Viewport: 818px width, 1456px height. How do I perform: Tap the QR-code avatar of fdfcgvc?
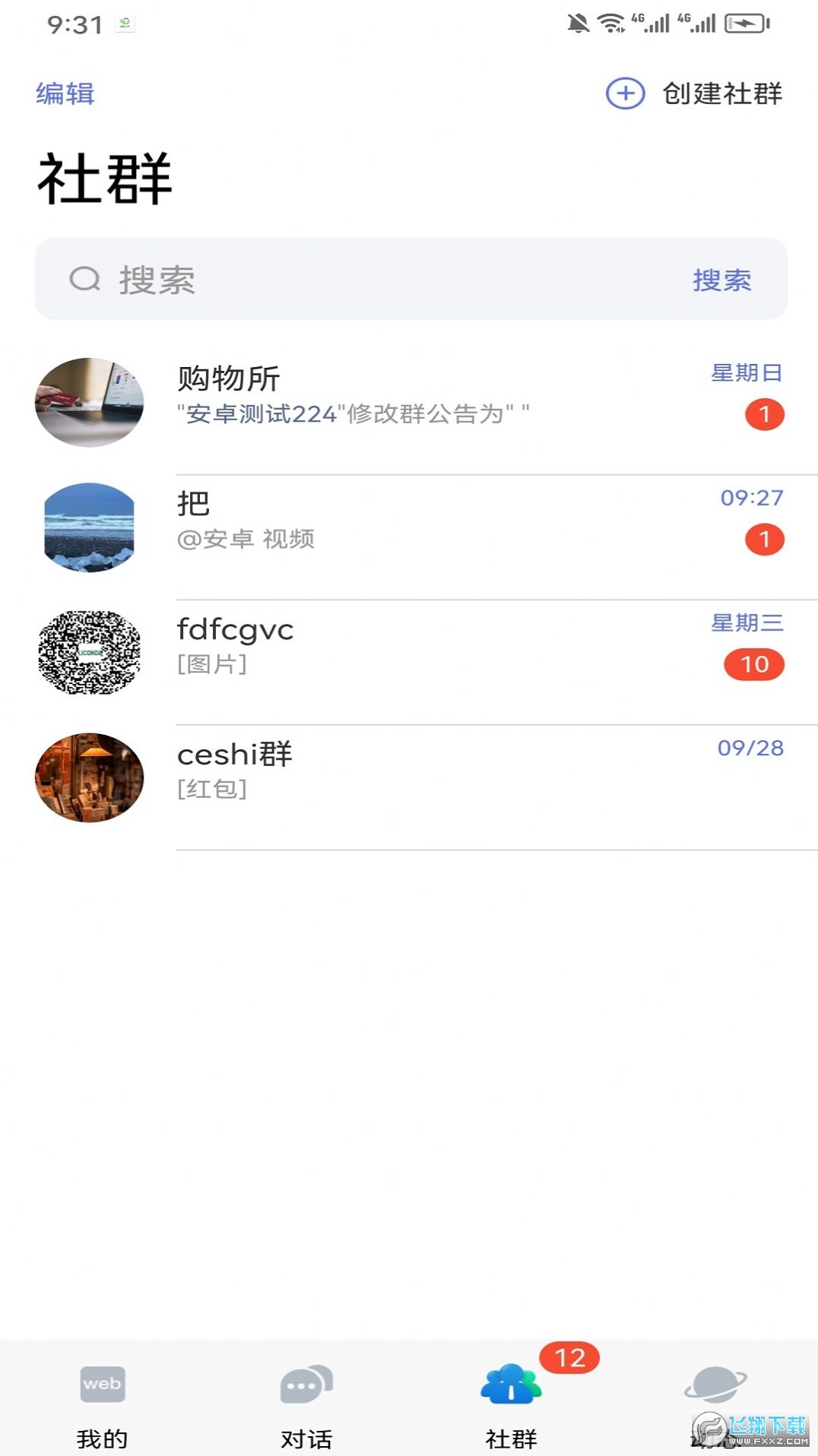(x=90, y=652)
